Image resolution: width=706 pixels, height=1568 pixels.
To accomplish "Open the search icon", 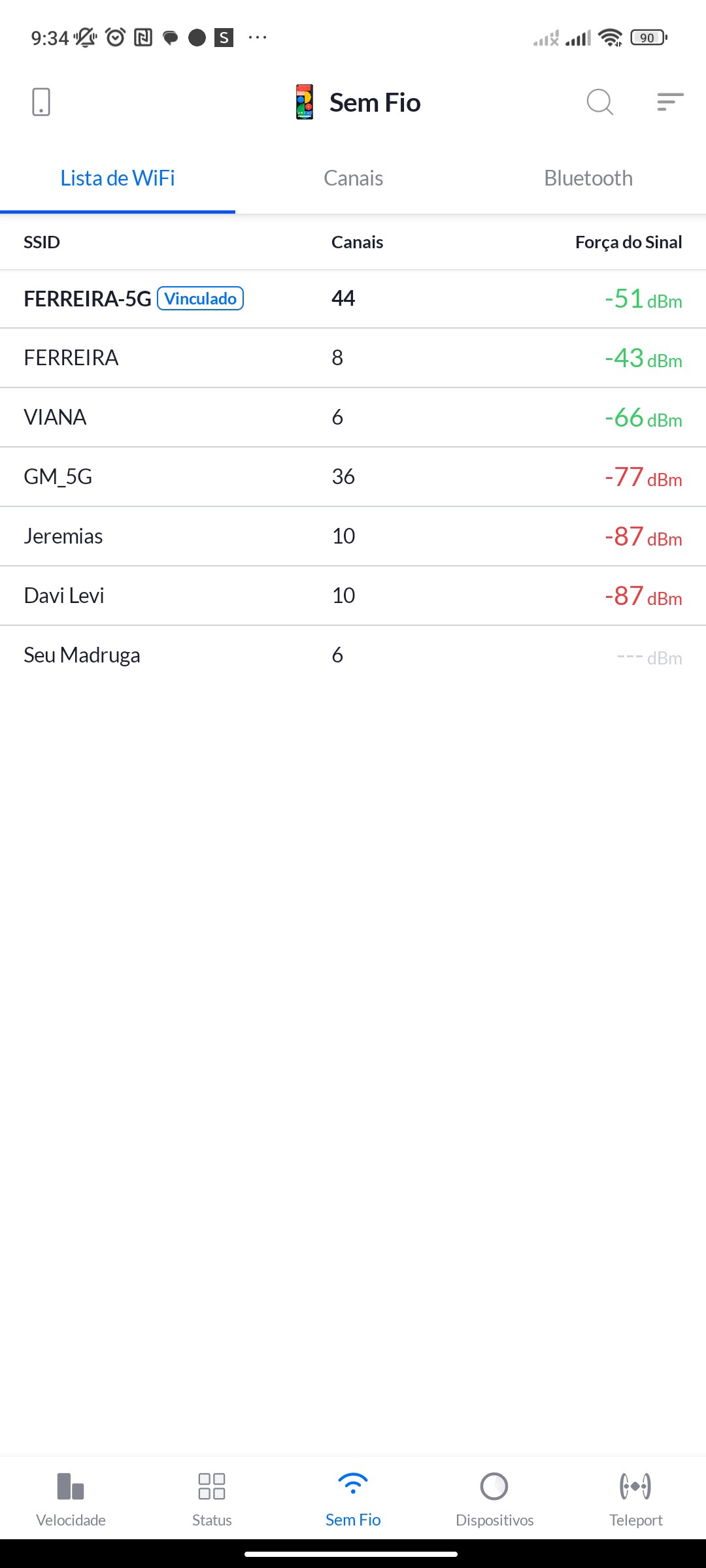I will [x=599, y=102].
